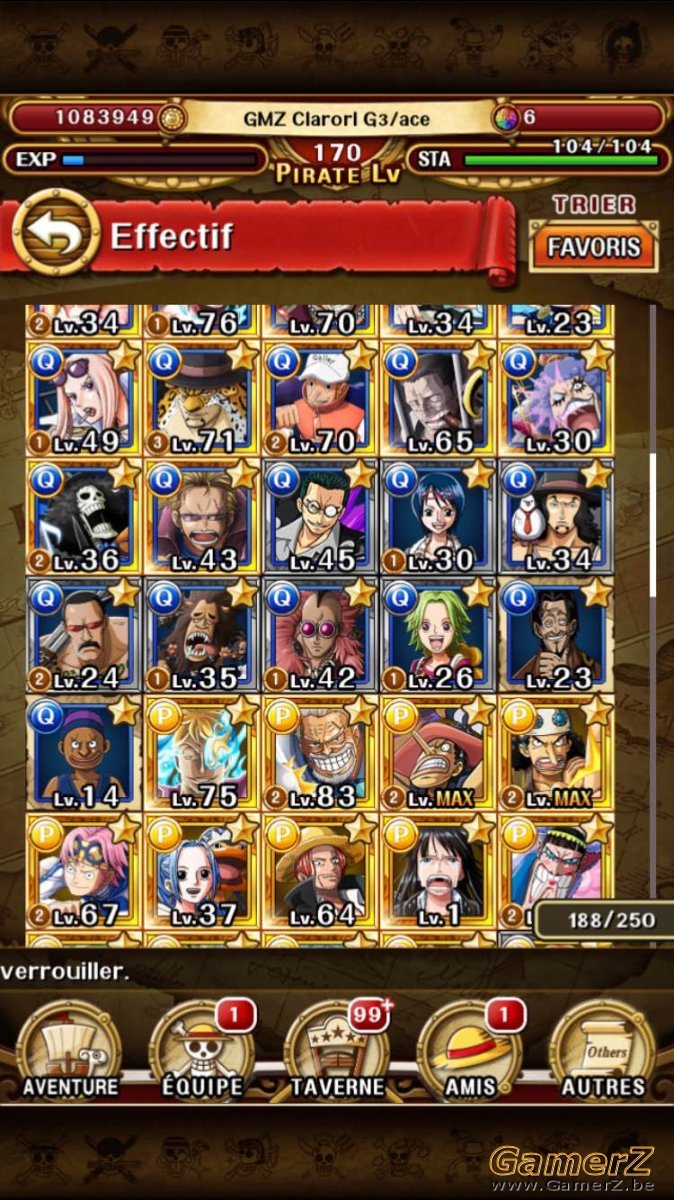Open the Lv.83 character card
Image resolution: width=674 pixels, height=1200 pixels.
point(321,753)
